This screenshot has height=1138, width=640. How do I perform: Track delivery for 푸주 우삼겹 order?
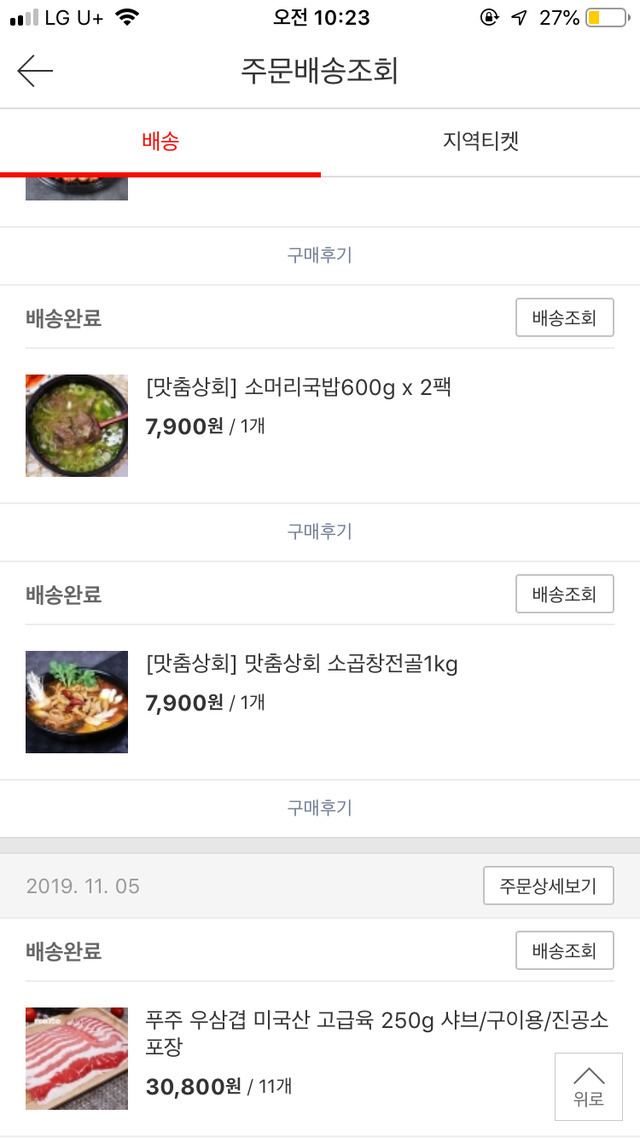564,950
